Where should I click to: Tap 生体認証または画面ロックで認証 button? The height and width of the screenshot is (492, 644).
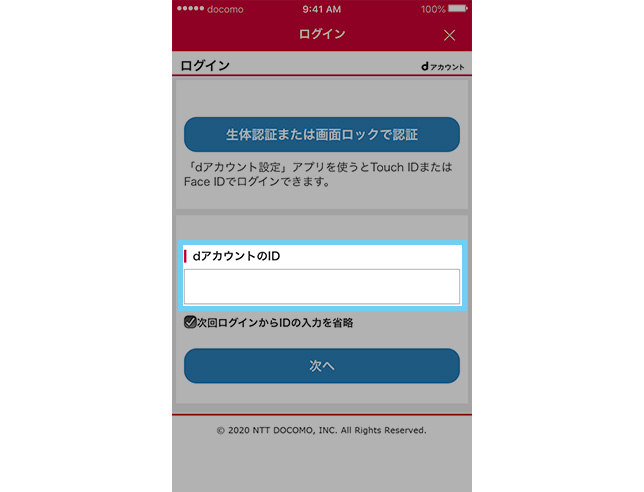click(x=321, y=134)
